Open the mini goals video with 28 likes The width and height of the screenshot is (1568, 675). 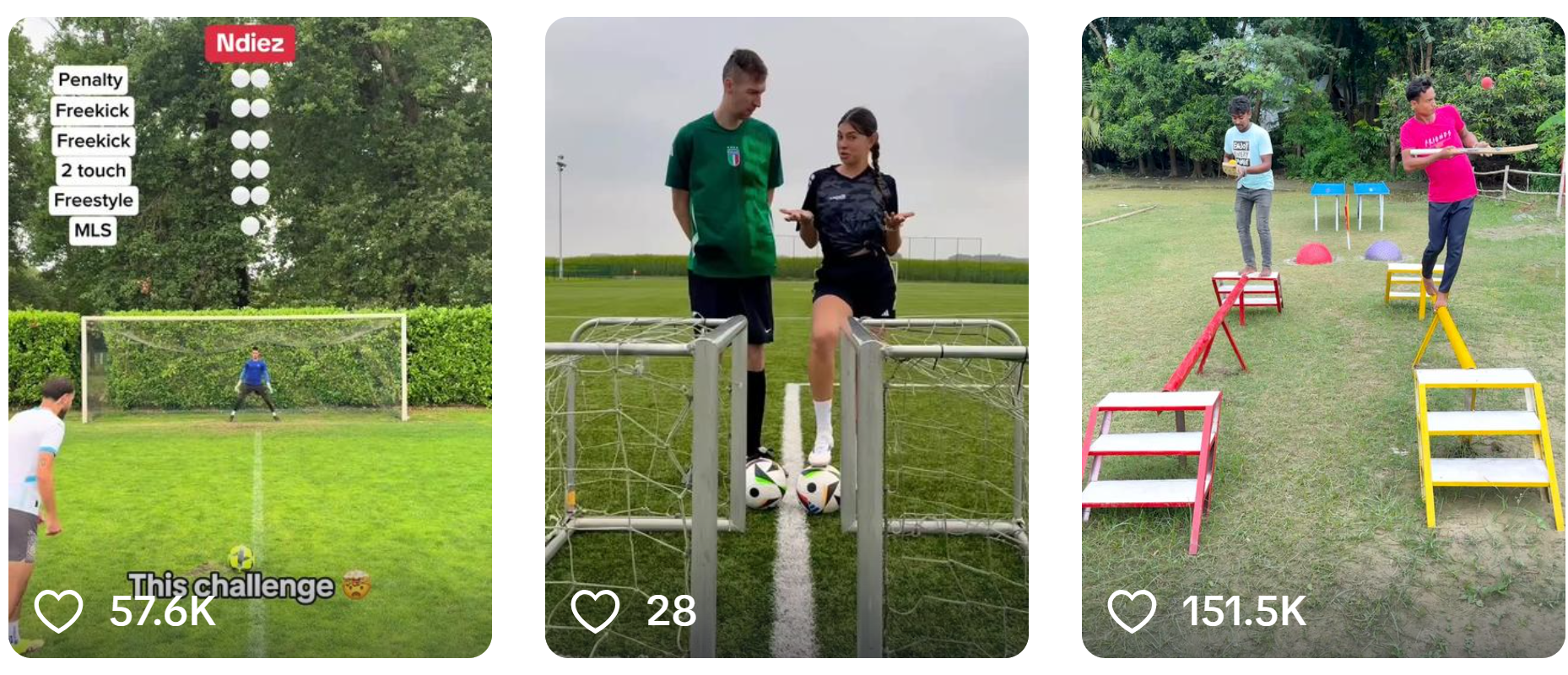coord(787,337)
